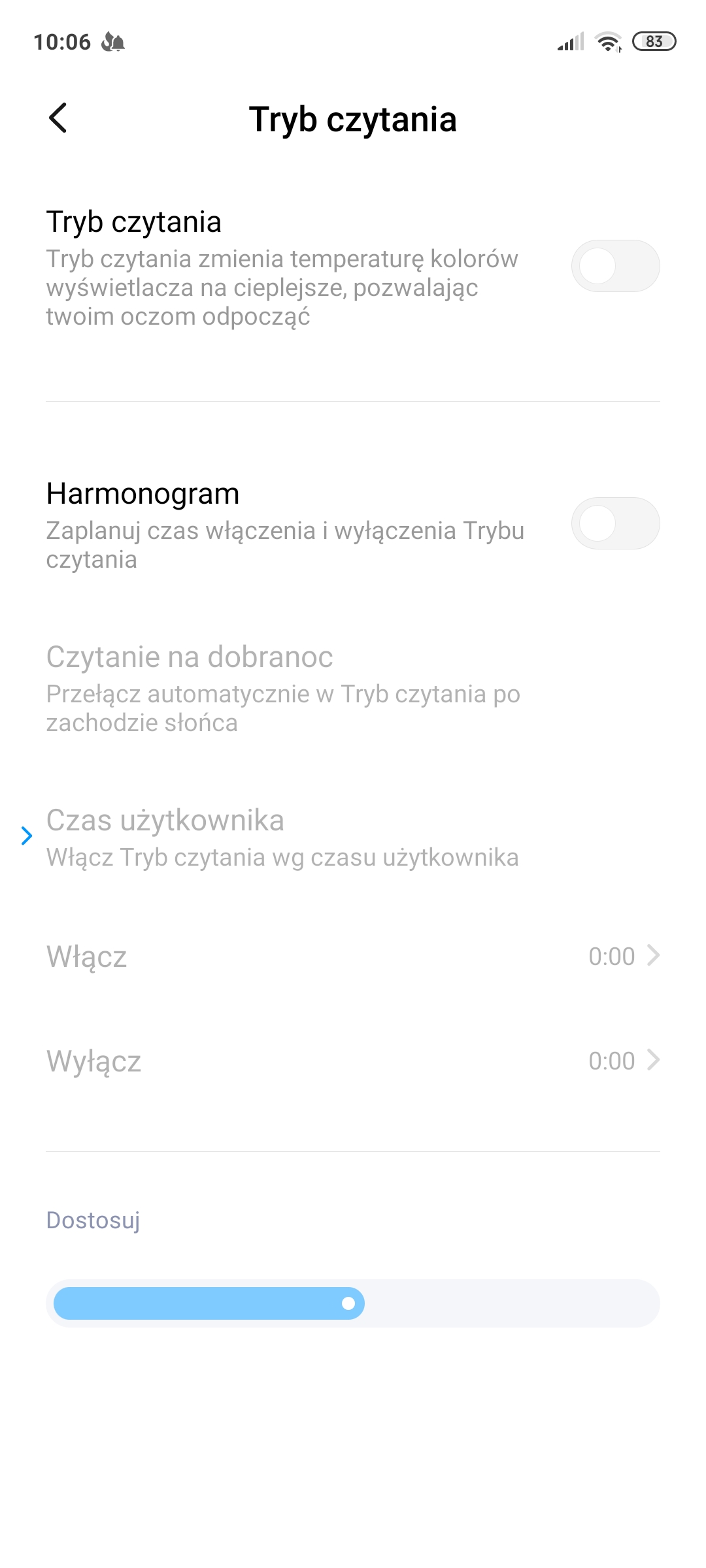Viewport: 706px width, 1568px height.
Task: Turn on the Harmonogram toggle
Action: point(615,523)
